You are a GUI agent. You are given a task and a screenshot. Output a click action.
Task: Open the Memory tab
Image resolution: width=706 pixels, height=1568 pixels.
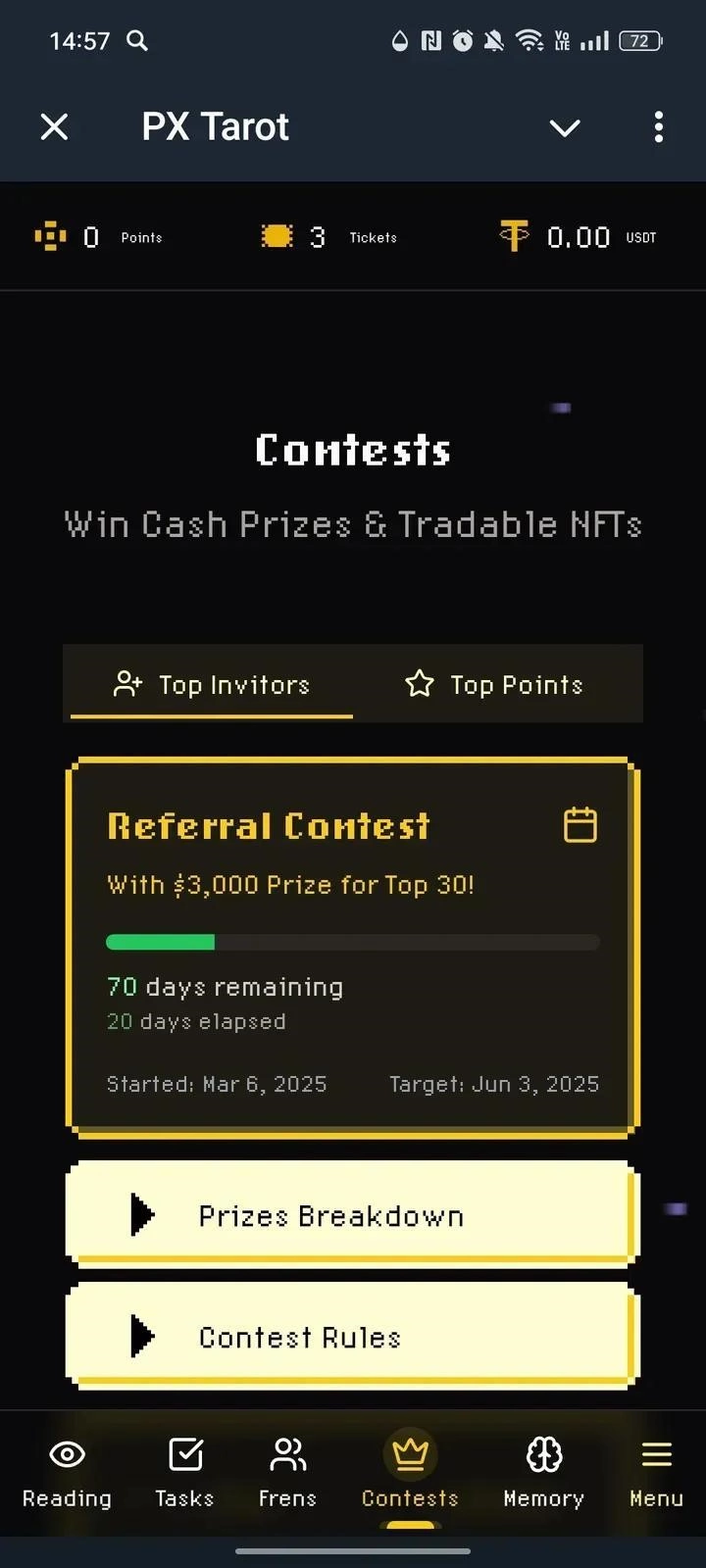(x=543, y=1472)
